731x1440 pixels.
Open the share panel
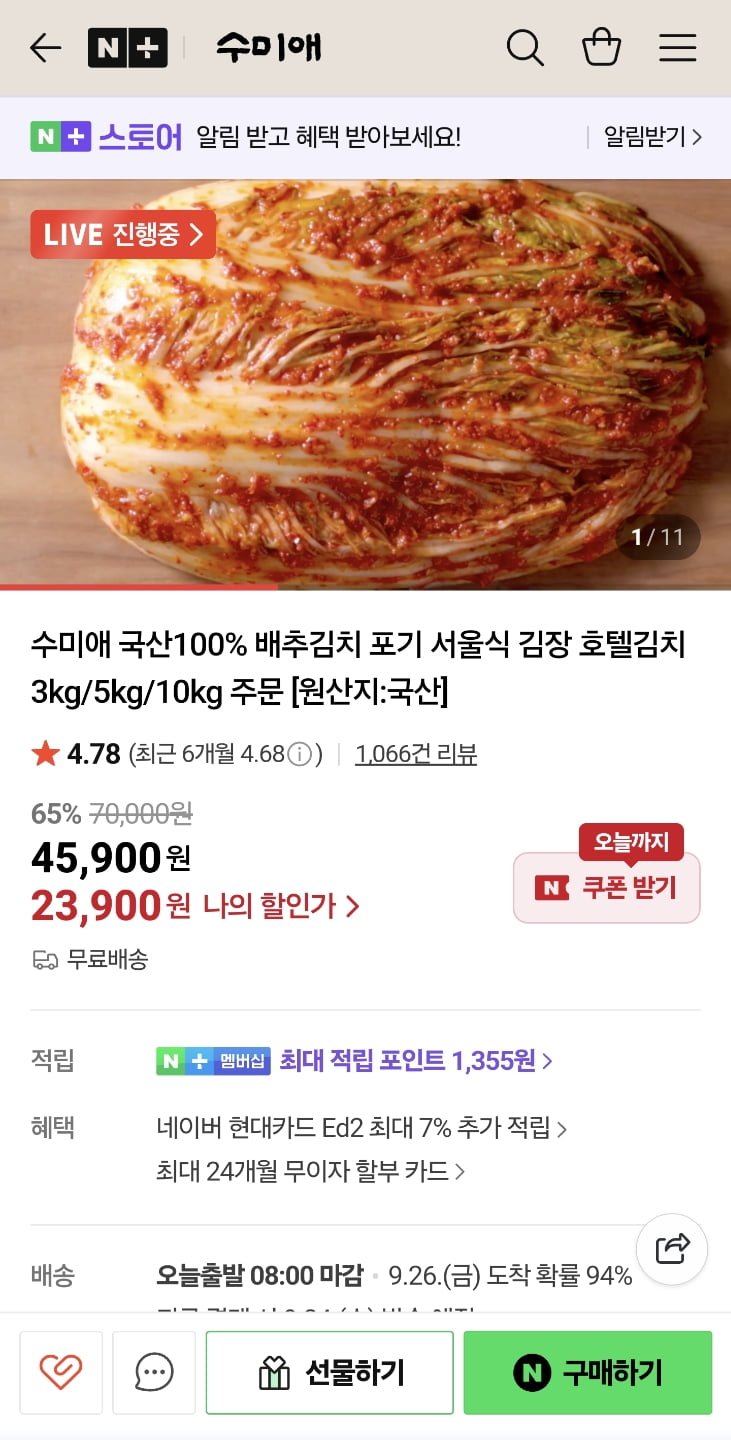tap(671, 1249)
